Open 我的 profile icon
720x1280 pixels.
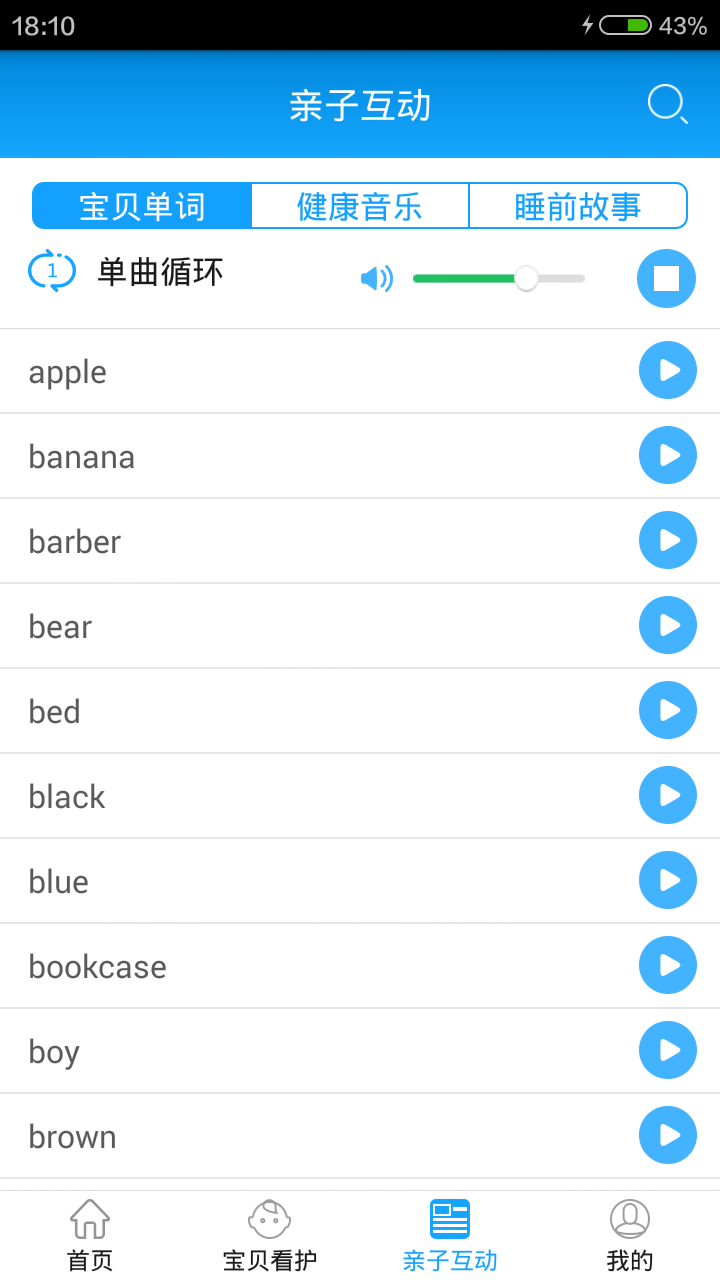[630, 1227]
